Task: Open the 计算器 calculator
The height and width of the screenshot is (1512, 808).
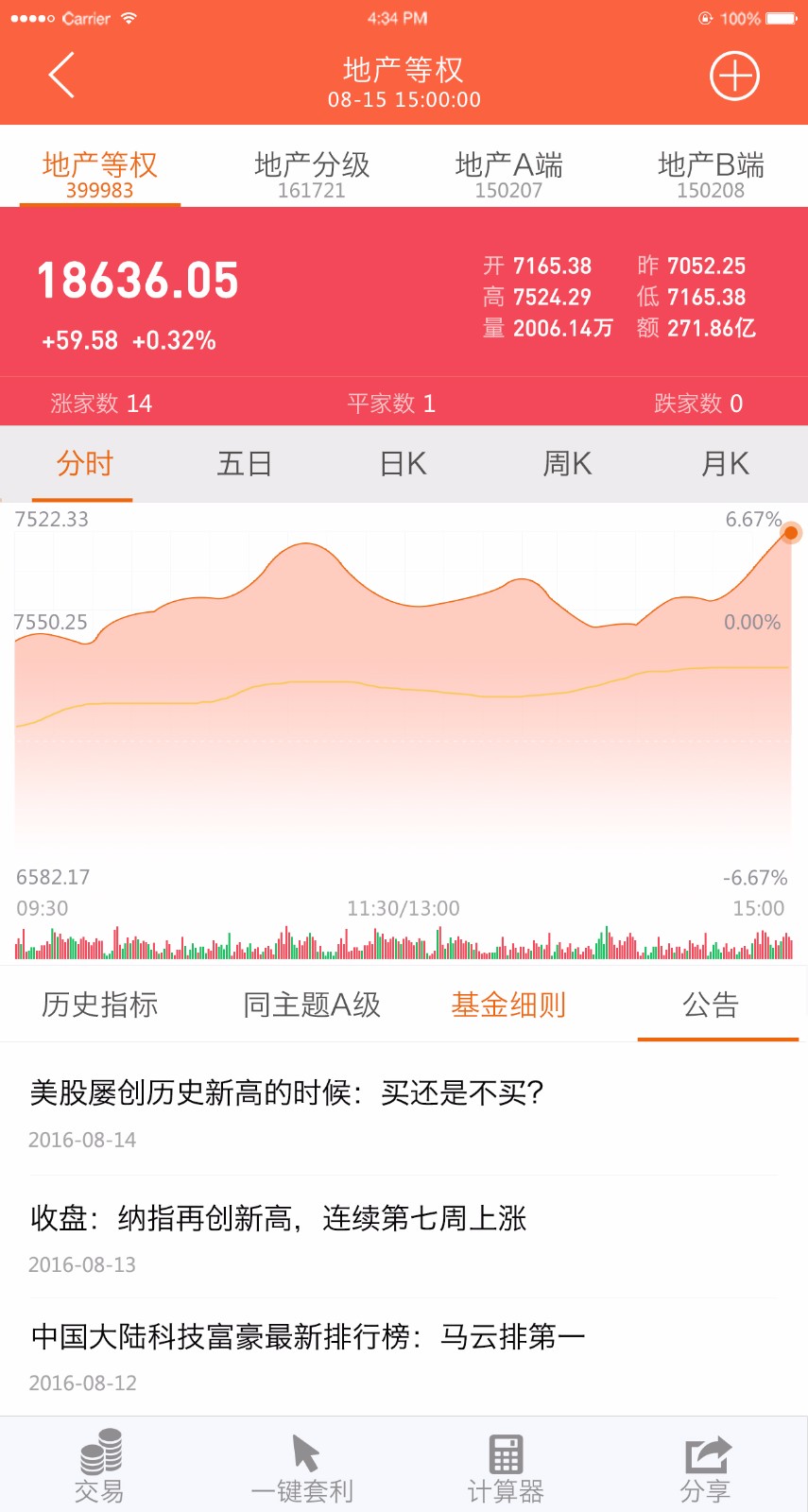Action: (x=506, y=1466)
